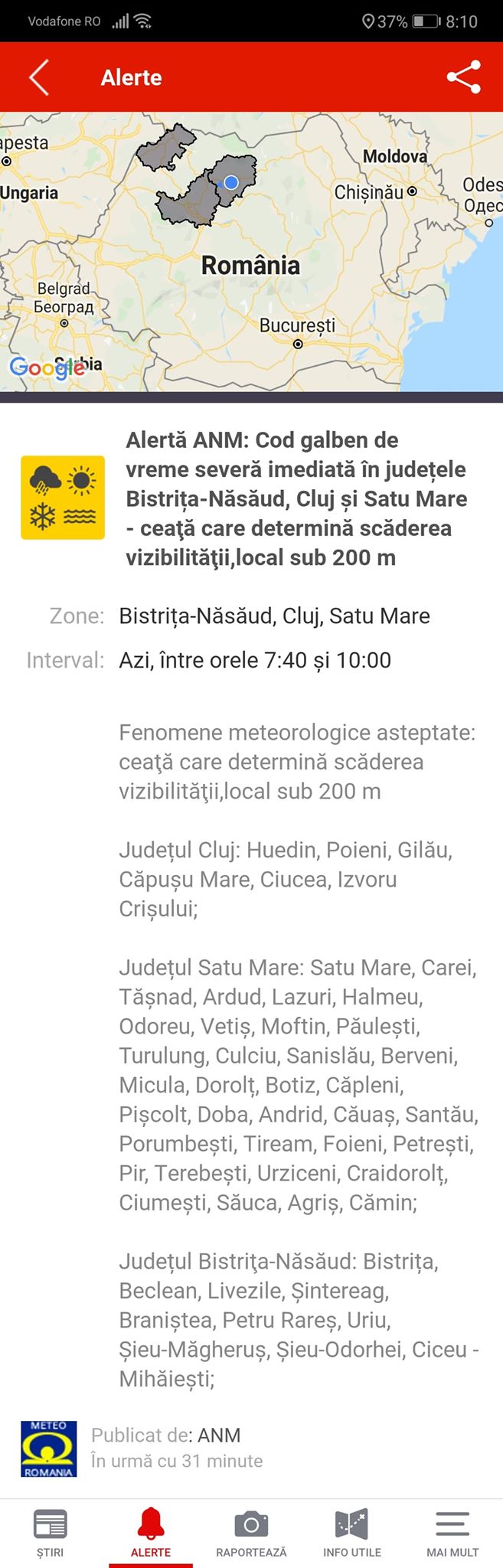Switch to the Știri tab

coord(51,1533)
